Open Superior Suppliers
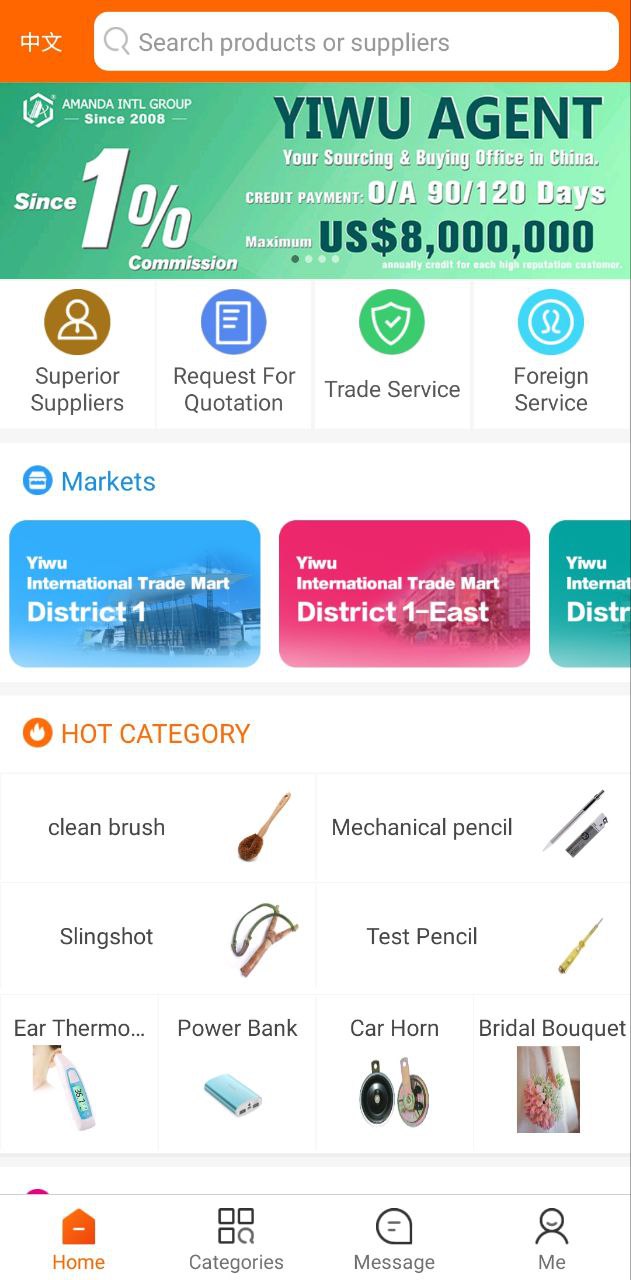This screenshot has height=1280, width=631. tap(77, 354)
